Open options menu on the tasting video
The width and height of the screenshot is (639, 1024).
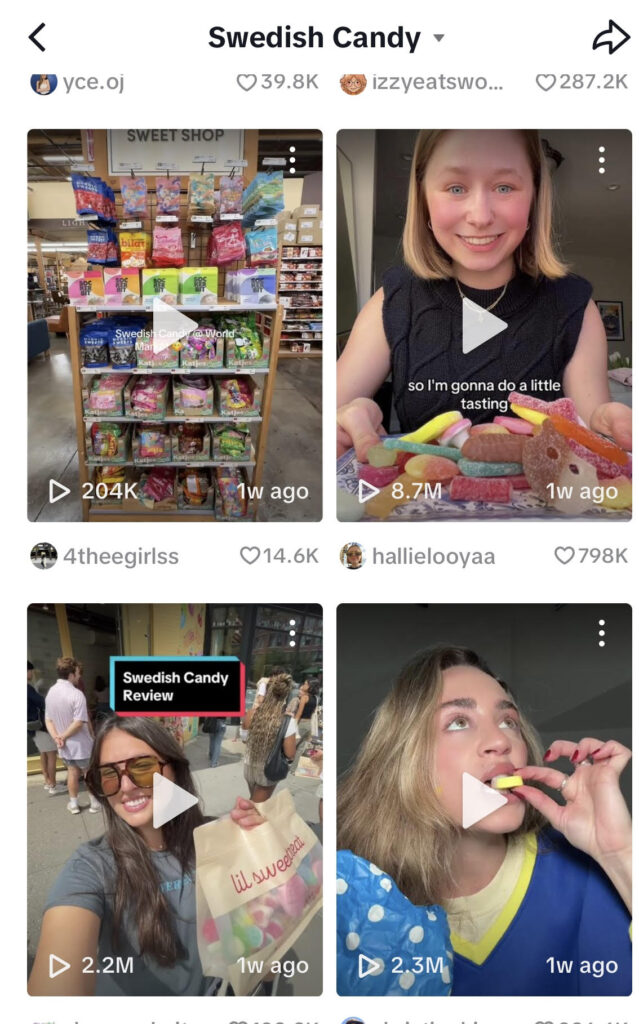coord(601,160)
